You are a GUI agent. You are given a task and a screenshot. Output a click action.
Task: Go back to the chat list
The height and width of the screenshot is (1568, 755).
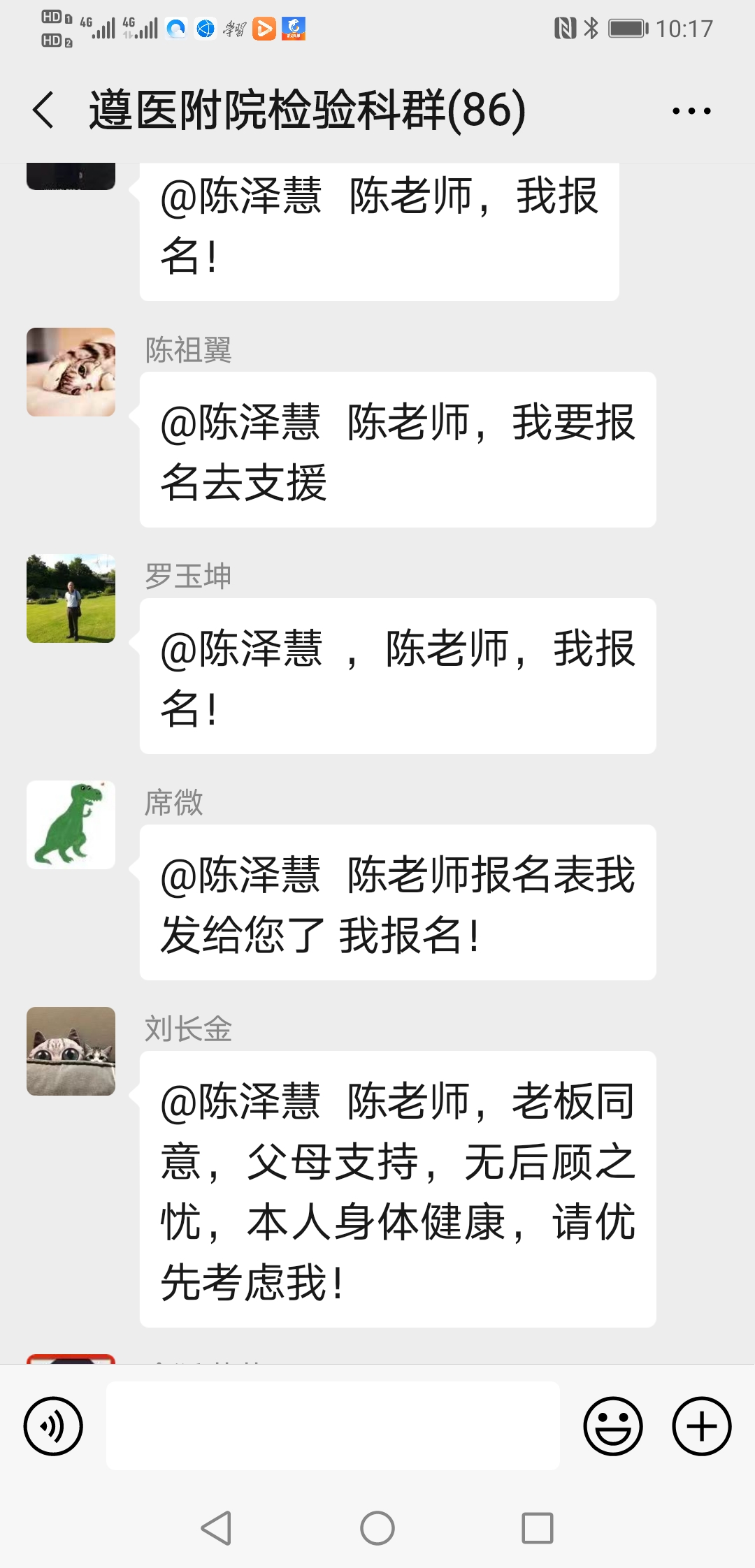pos(43,110)
